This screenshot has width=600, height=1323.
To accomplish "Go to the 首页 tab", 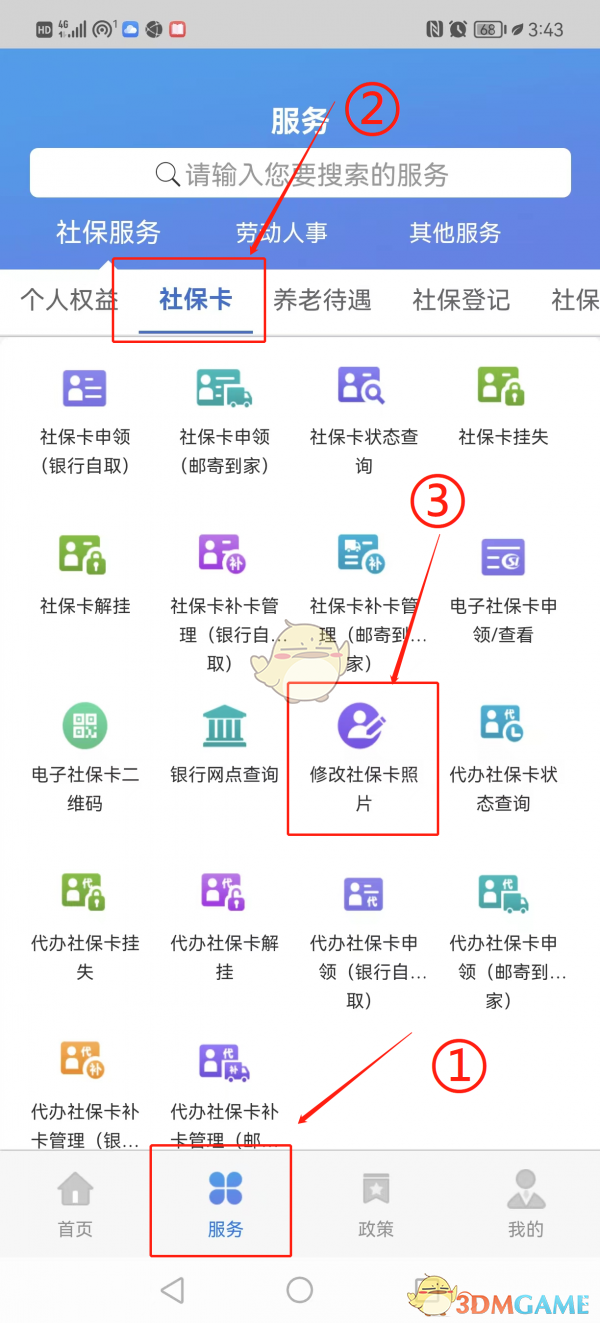I will [75, 1203].
